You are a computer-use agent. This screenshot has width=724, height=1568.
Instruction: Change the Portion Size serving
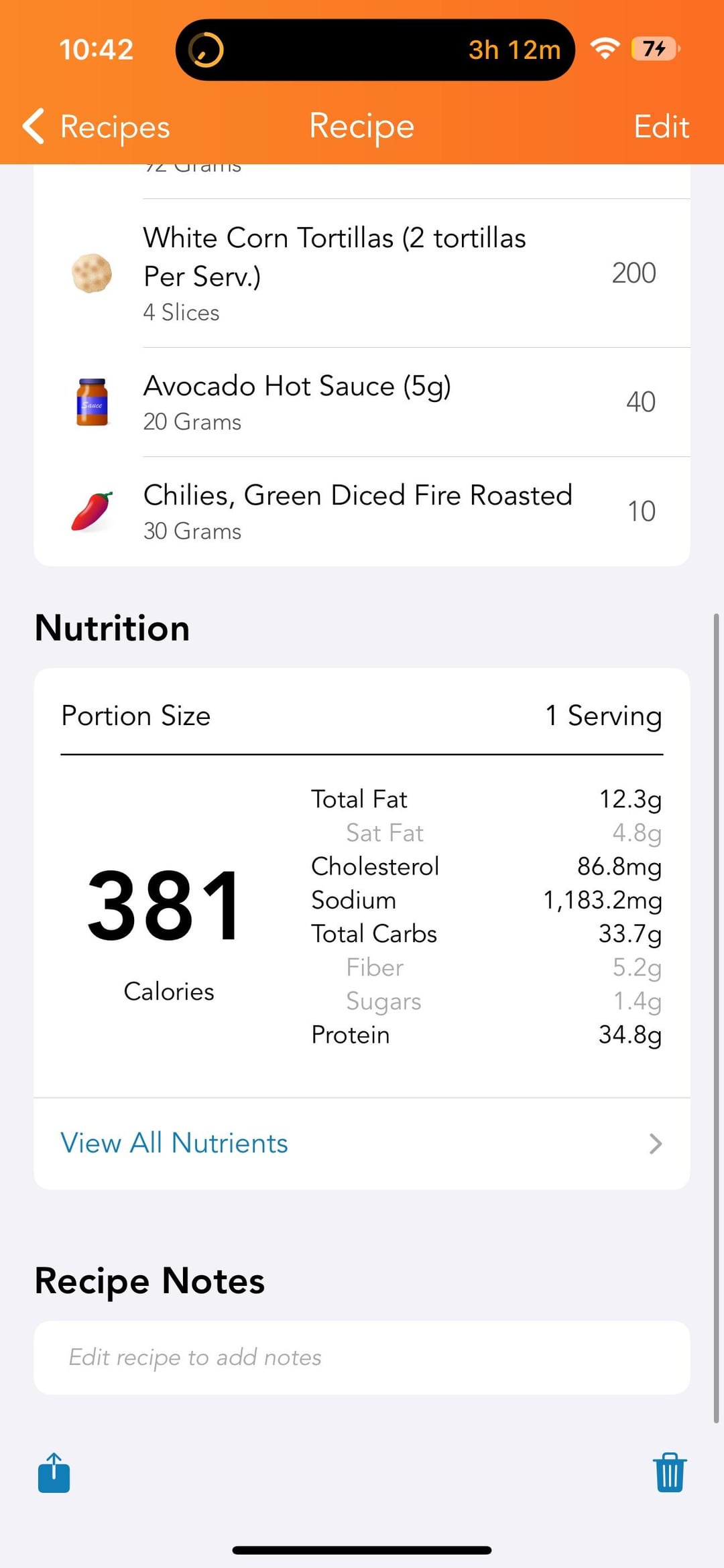[362, 716]
